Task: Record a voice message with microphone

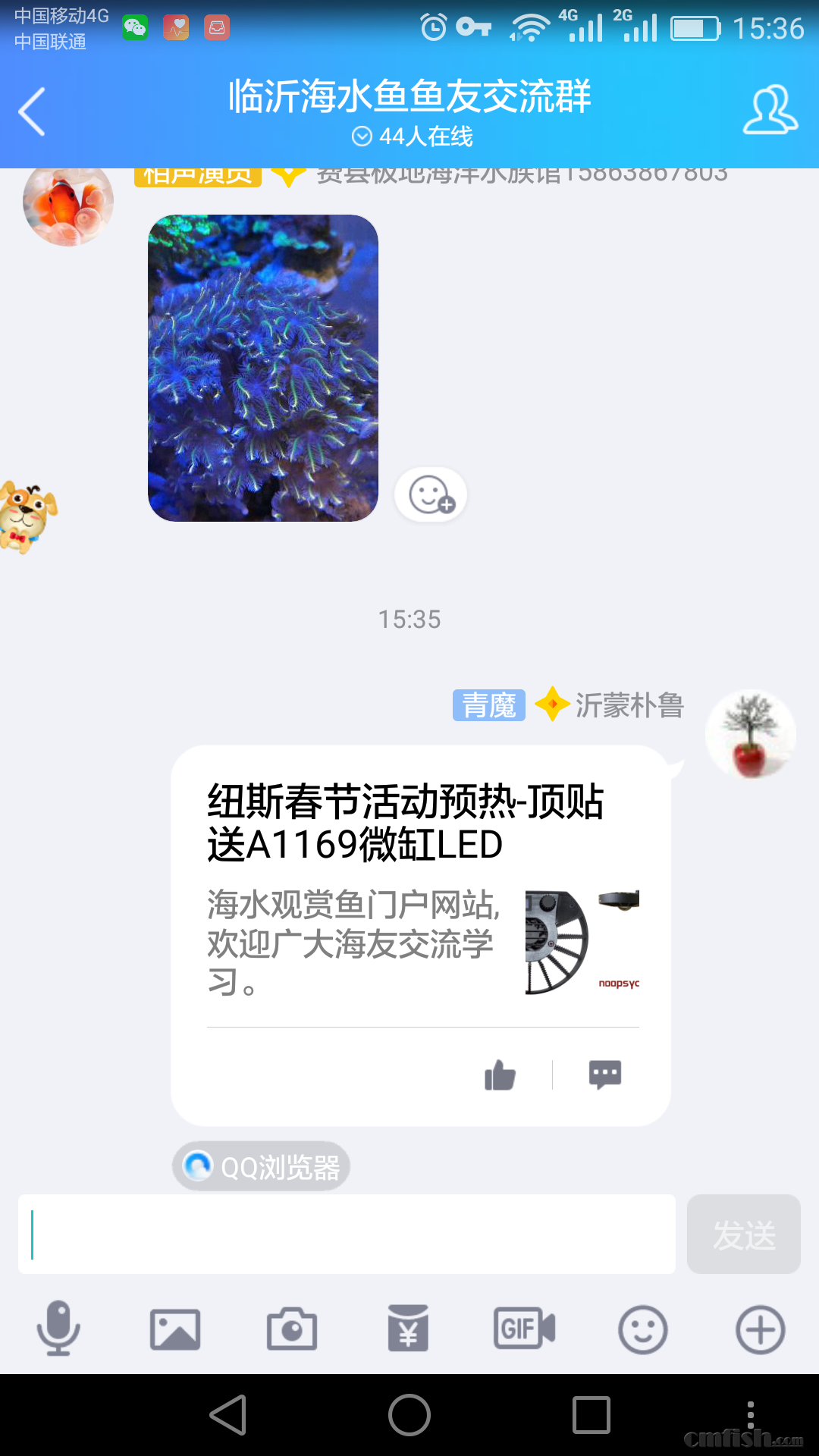Action: [58, 1329]
